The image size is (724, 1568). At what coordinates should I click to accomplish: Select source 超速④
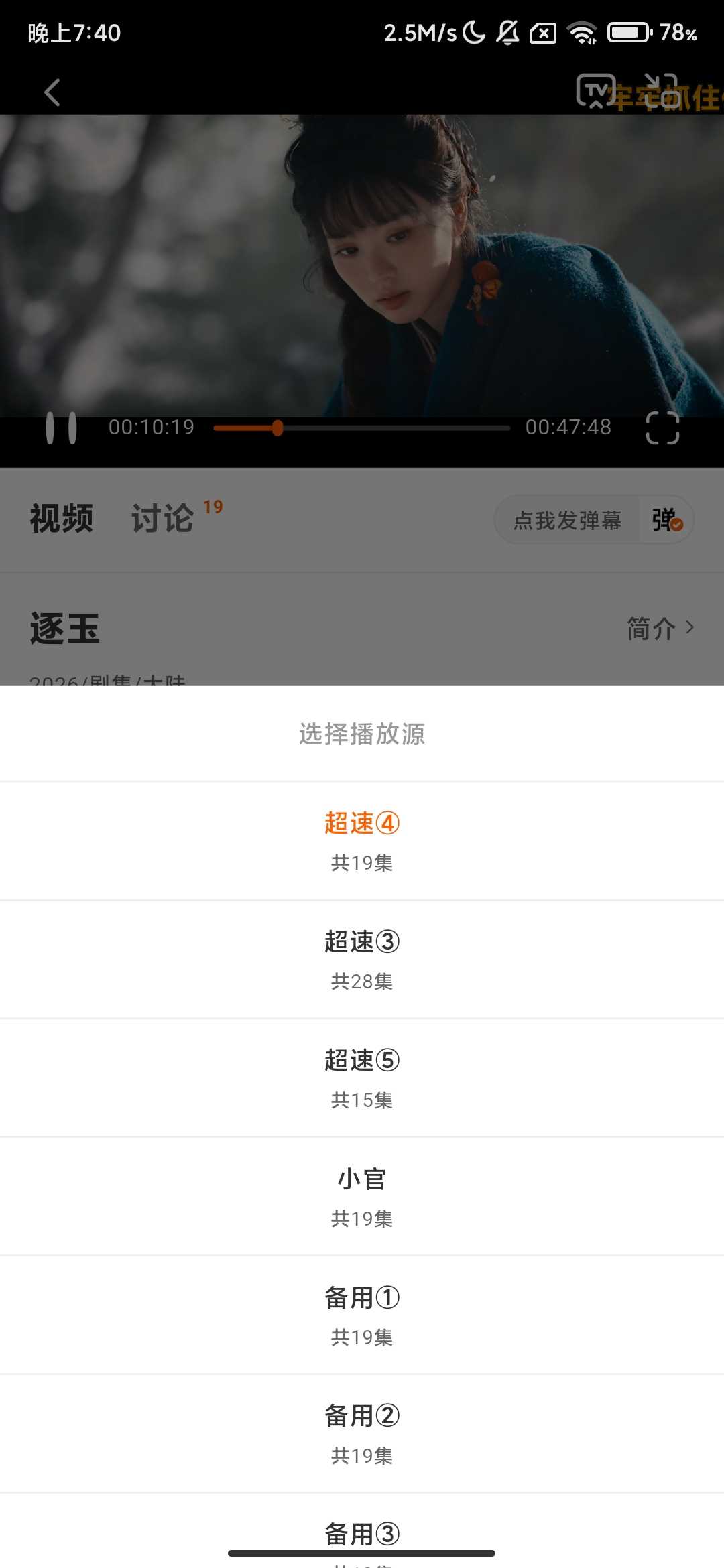[362, 840]
